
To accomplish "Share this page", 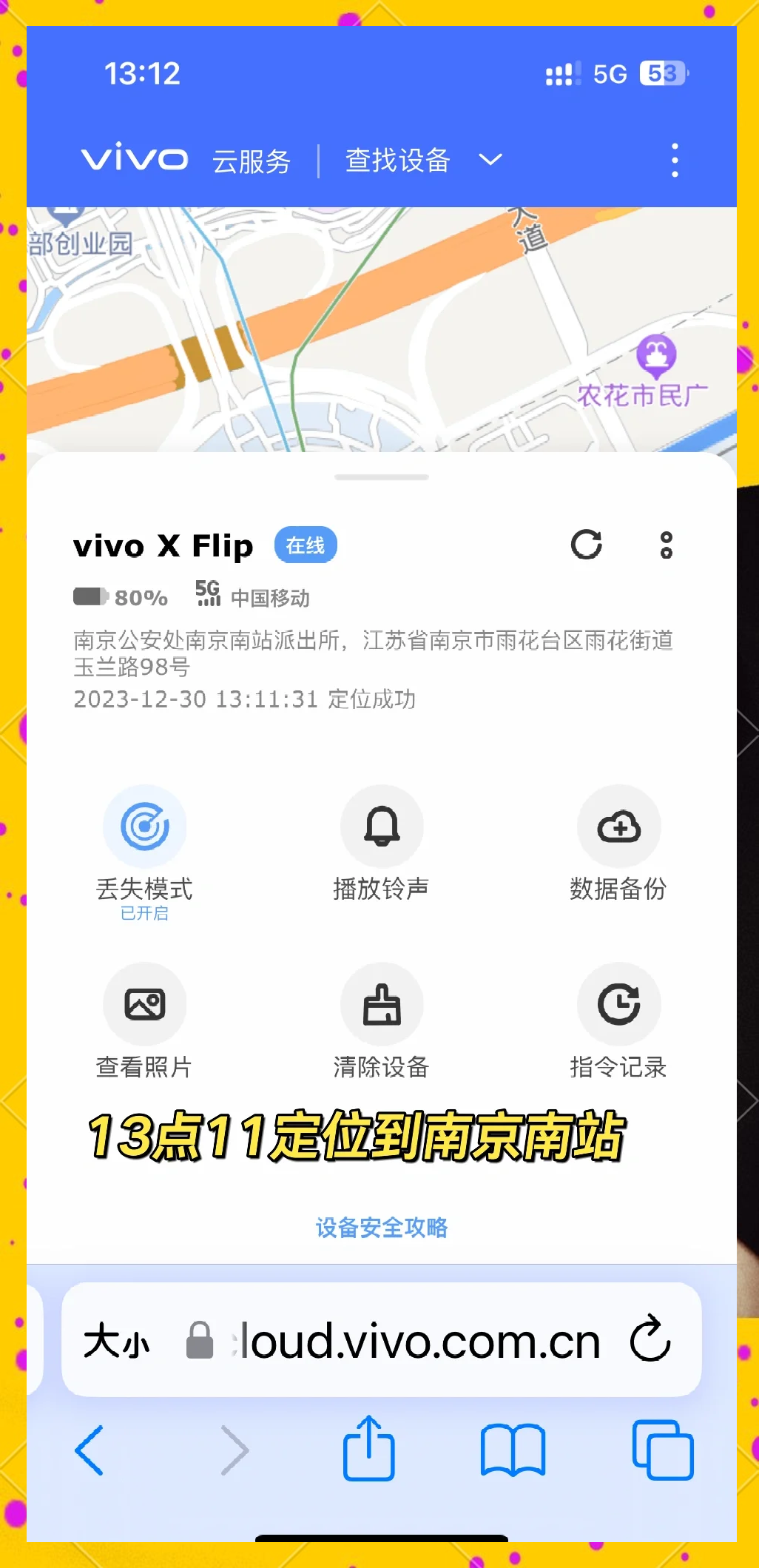I will [x=368, y=1449].
